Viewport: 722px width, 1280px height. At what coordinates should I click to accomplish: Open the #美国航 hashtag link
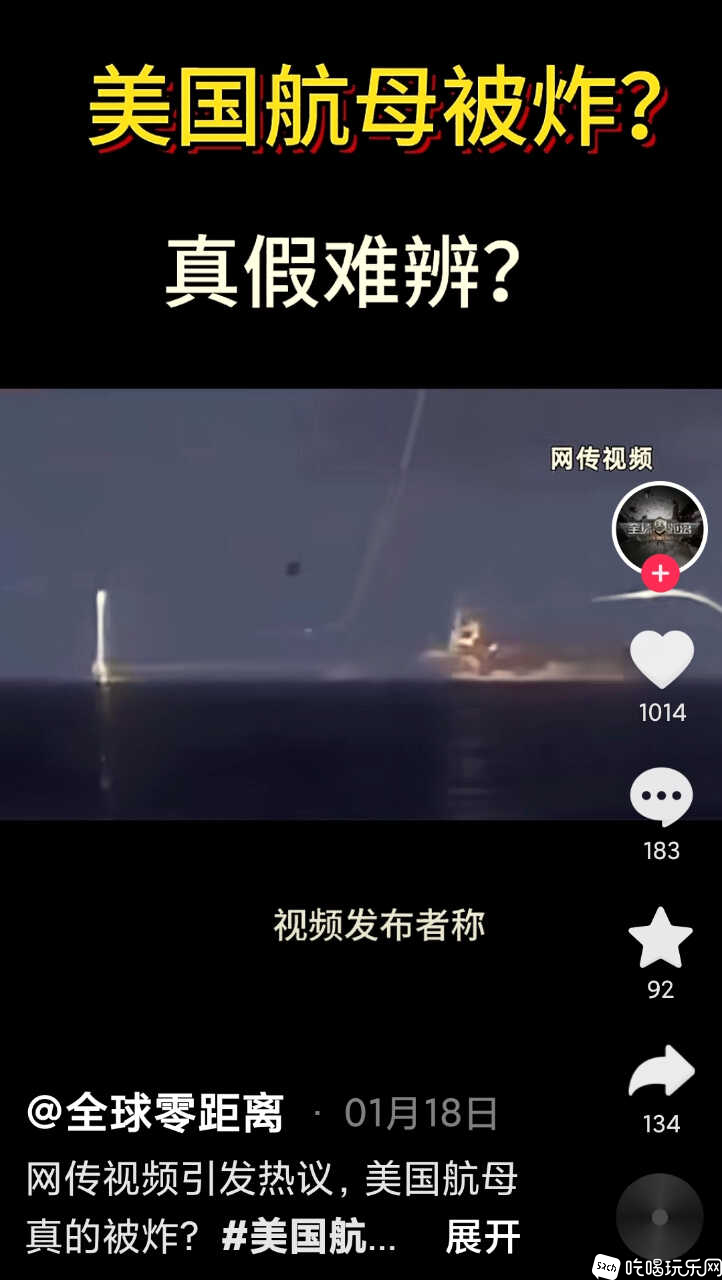click(308, 1237)
